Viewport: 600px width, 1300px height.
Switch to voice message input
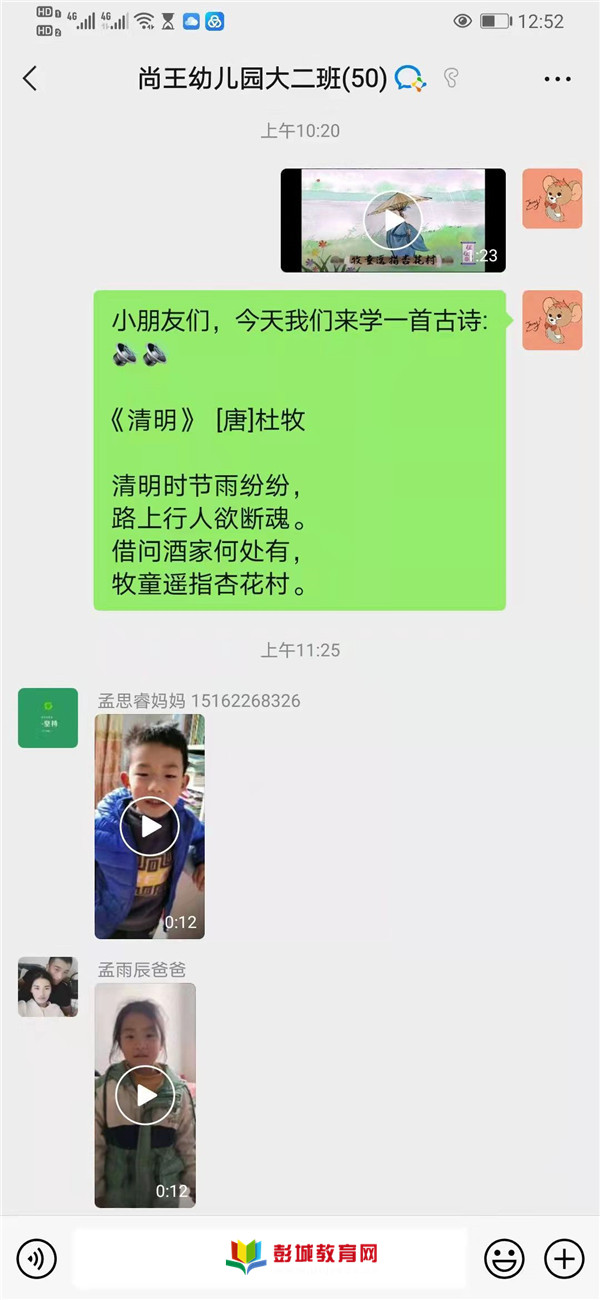click(37, 1258)
